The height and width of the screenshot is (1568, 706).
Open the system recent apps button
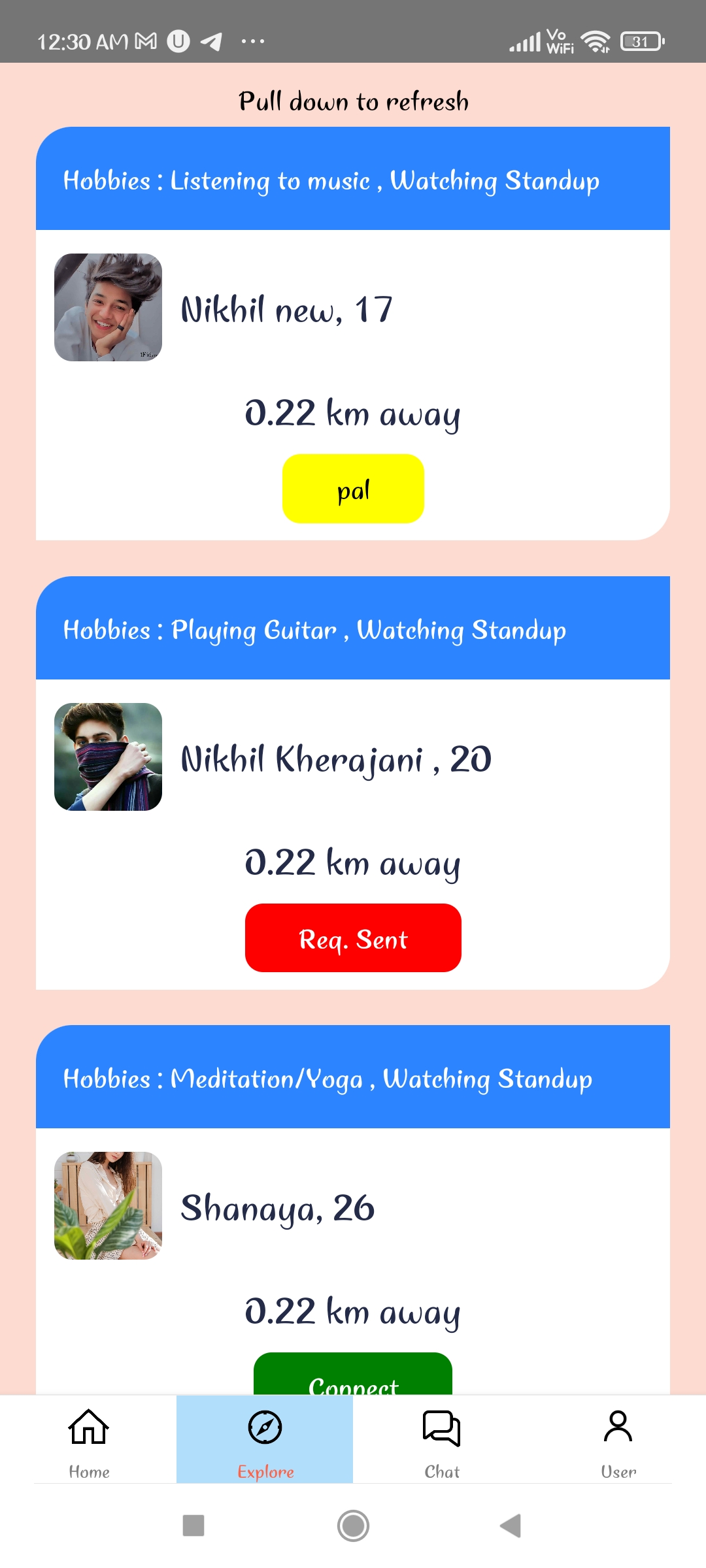193,1526
